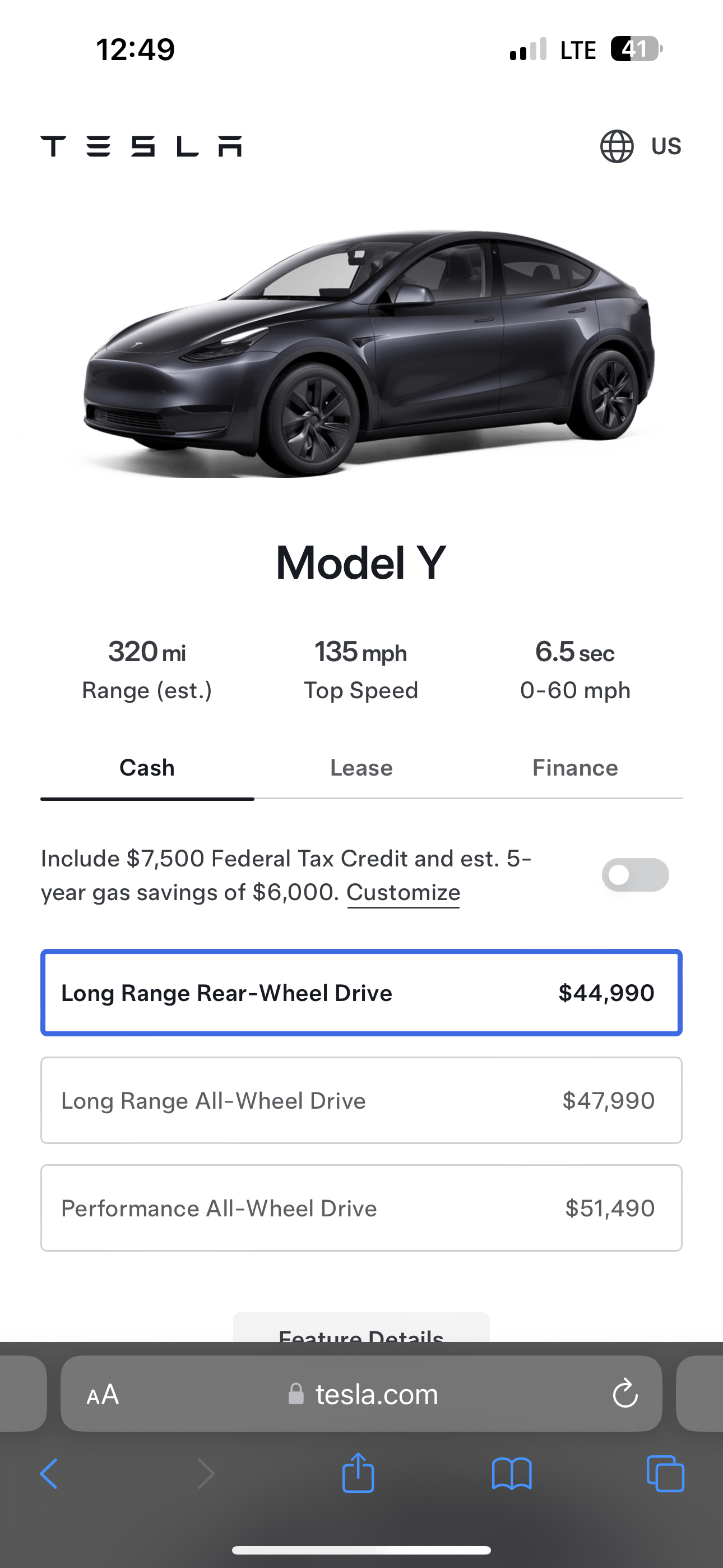
Task: Open Safari bookmarks
Action: pos(512,1474)
